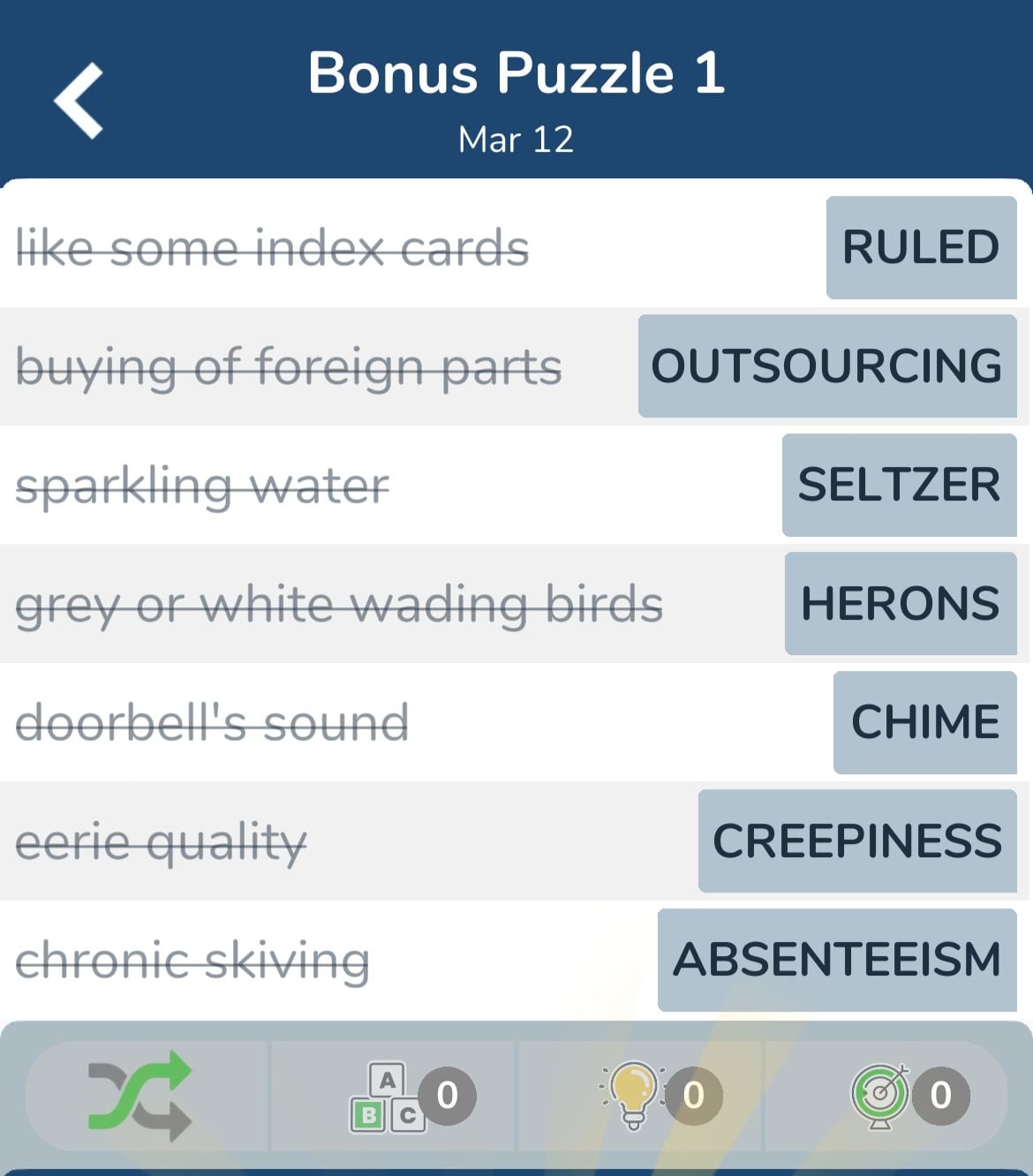The image size is (1033, 1176).
Task: Shuffle the letter tiles
Action: [140, 1096]
